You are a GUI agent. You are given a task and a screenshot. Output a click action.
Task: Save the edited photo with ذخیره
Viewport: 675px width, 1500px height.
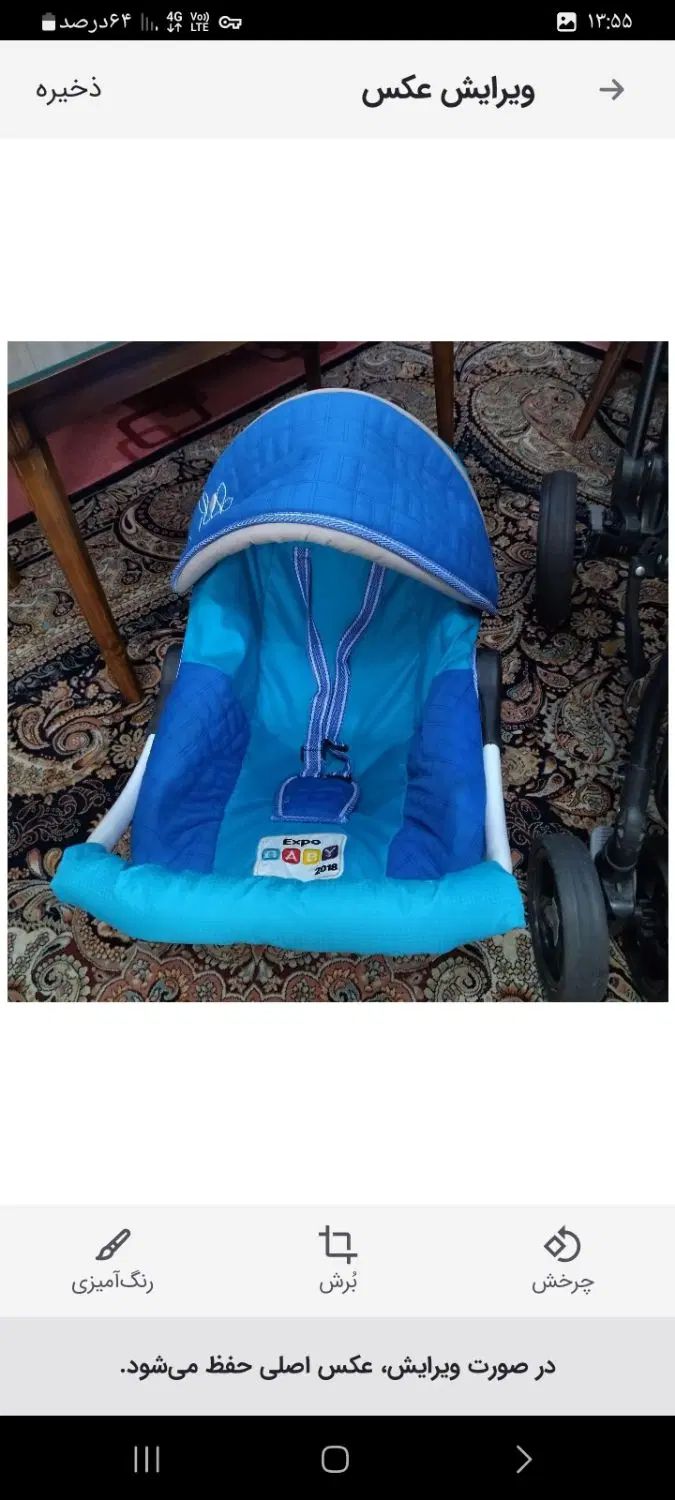point(69,88)
